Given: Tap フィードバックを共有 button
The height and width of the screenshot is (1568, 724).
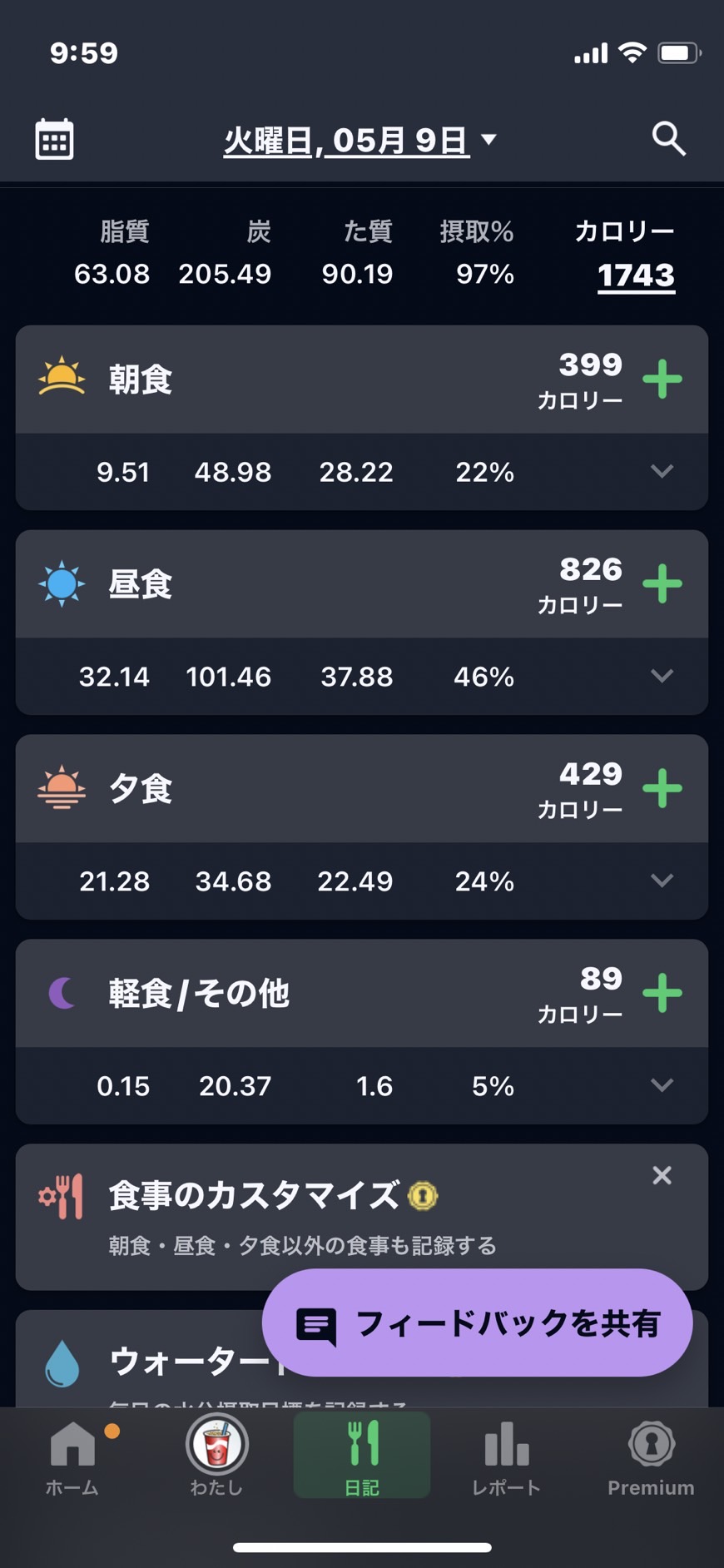Looking at the screenshot, I should pos(478,1322).
